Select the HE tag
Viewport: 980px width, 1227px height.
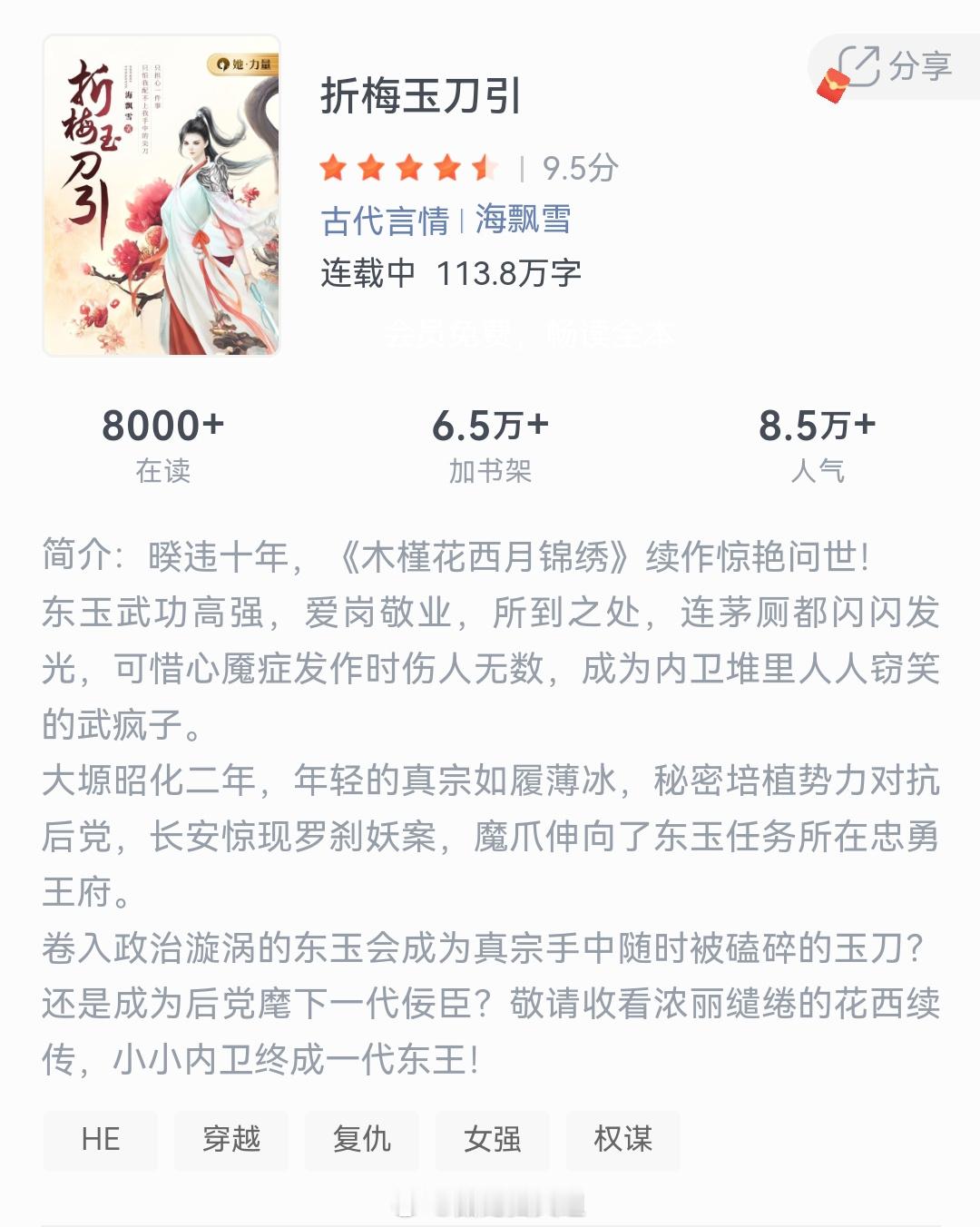click(x=100, y=1141)
